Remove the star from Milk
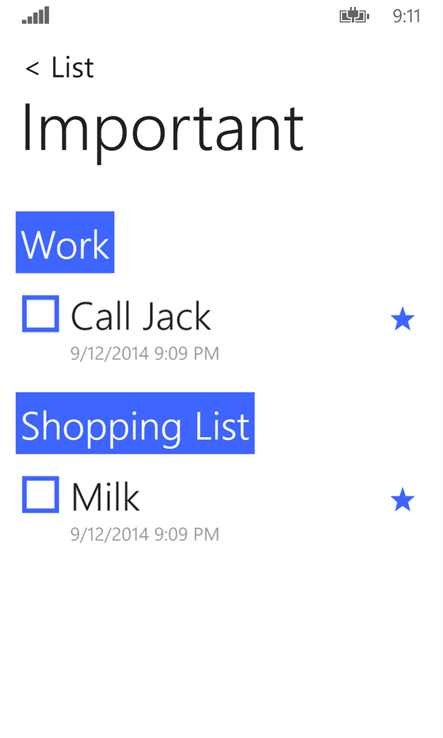This screenshot has width=443, height=738. point(403,499)
